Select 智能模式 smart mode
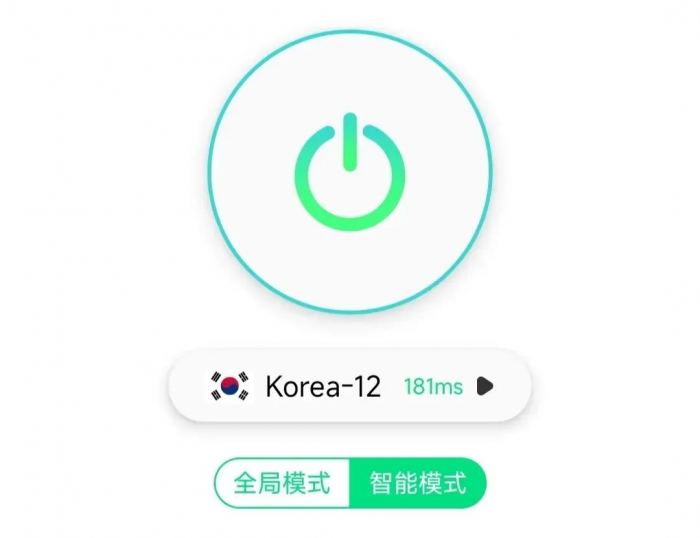 [x=417, y=484]
